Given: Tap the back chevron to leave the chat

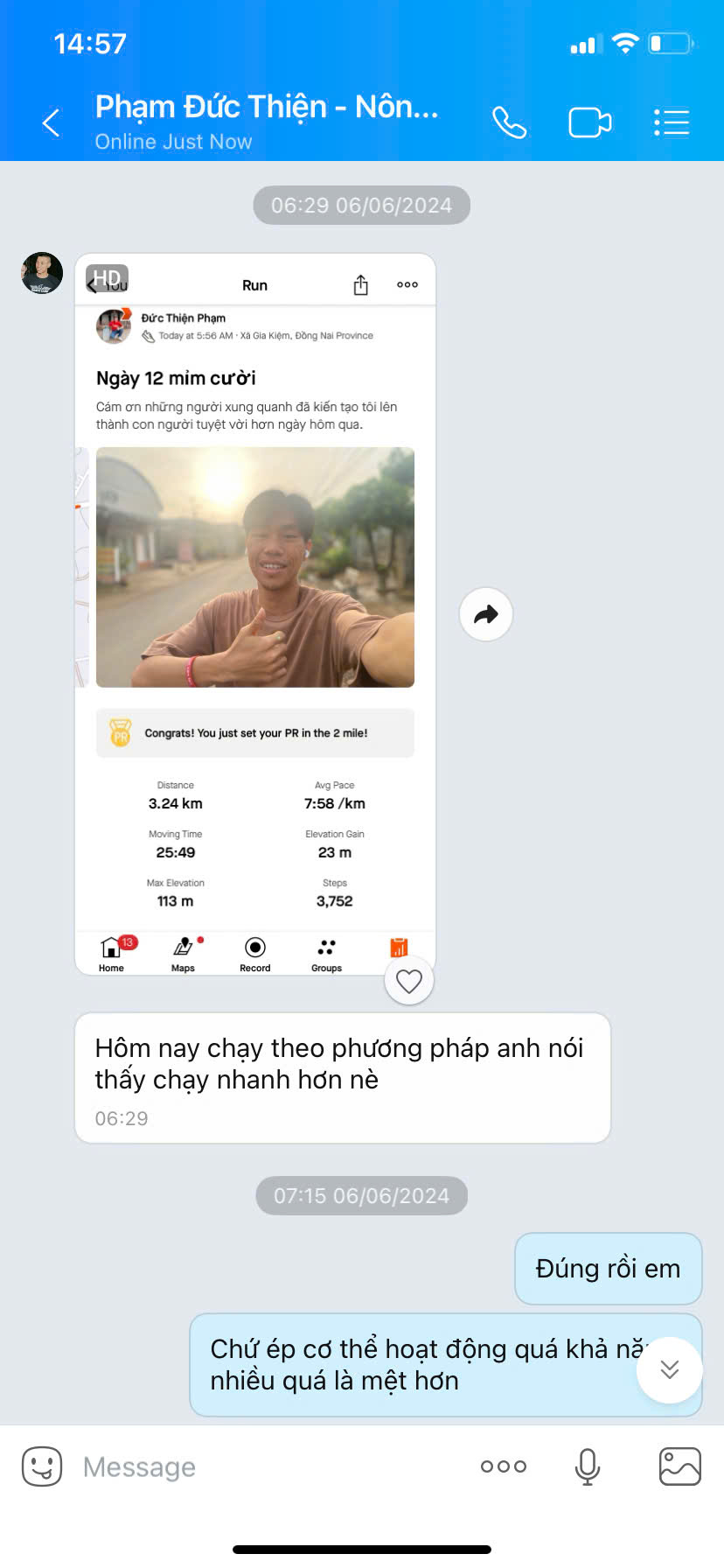Looking at the screenshot, I should coord(50,122).
